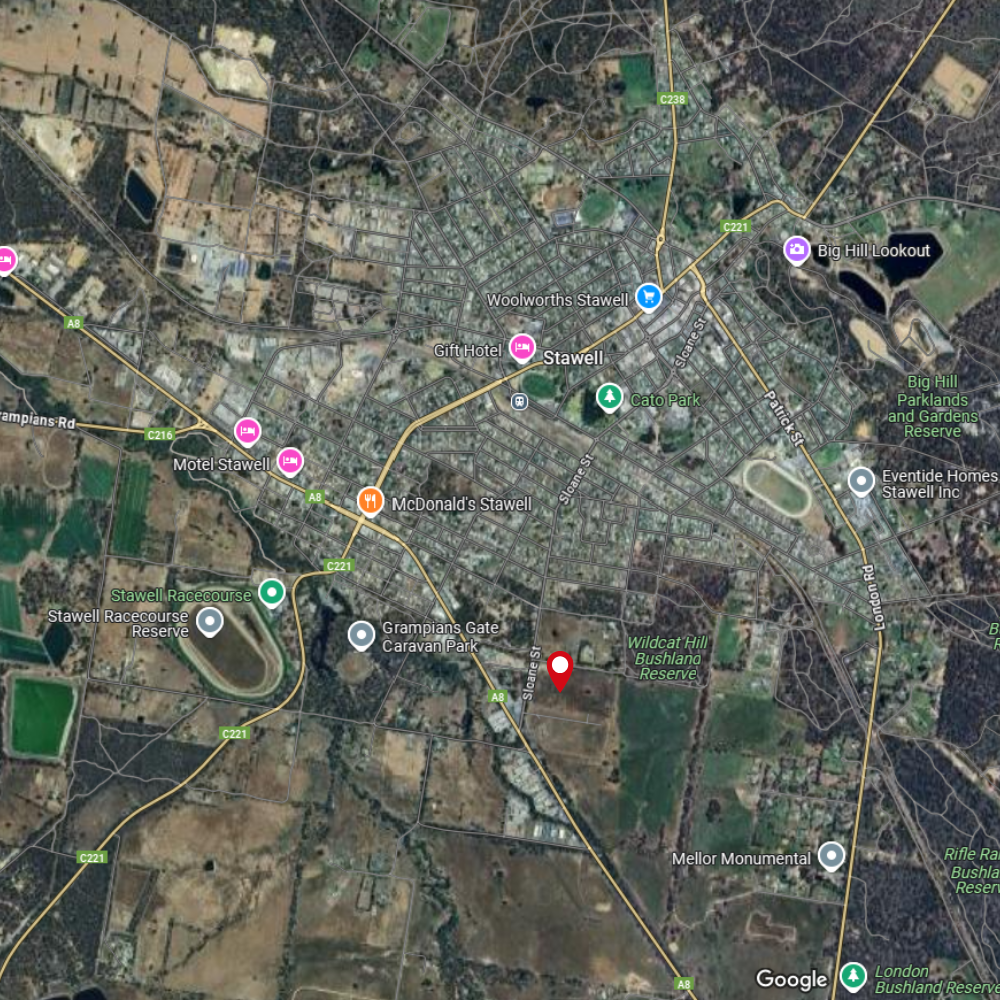1000x1000 pixels.
Task: Open London Bushland Reserve park pin
Action: point(853,975)
